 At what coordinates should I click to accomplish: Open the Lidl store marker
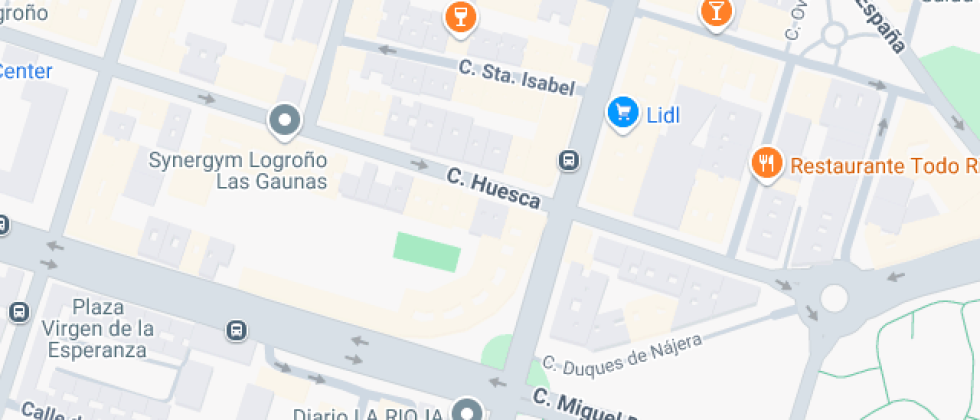(622, 114)
